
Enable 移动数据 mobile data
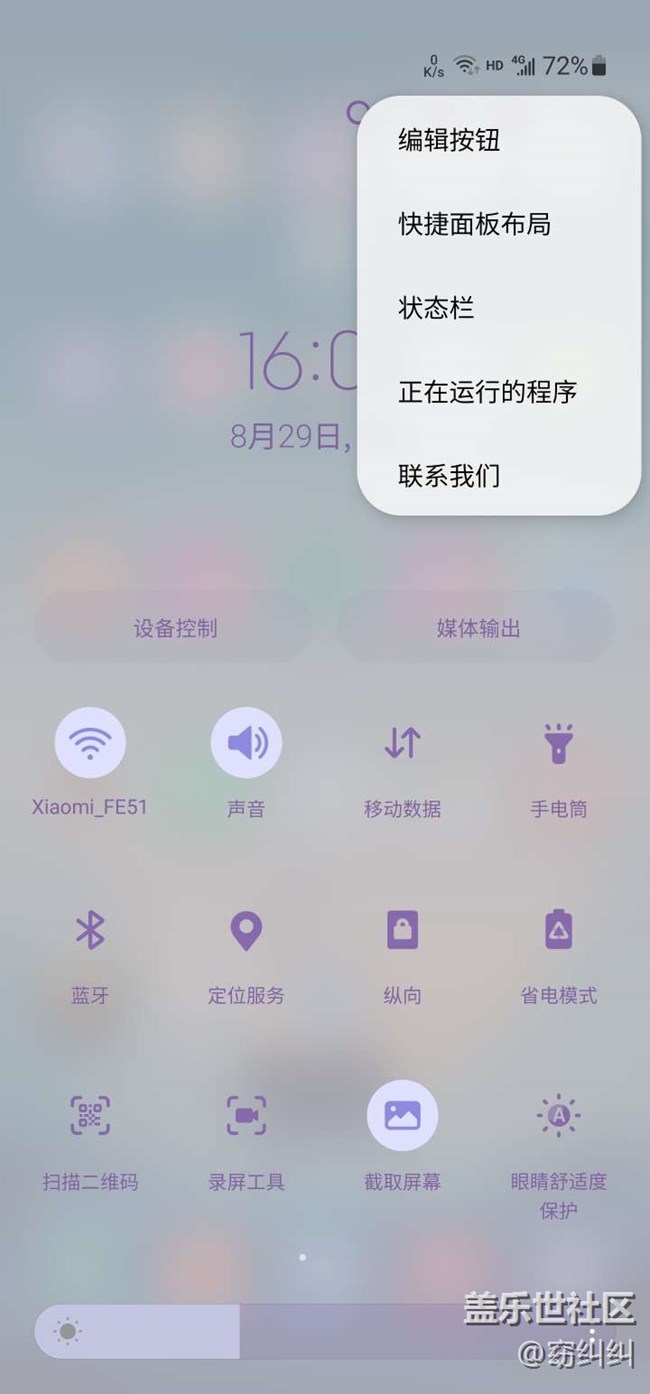(402, 743)
